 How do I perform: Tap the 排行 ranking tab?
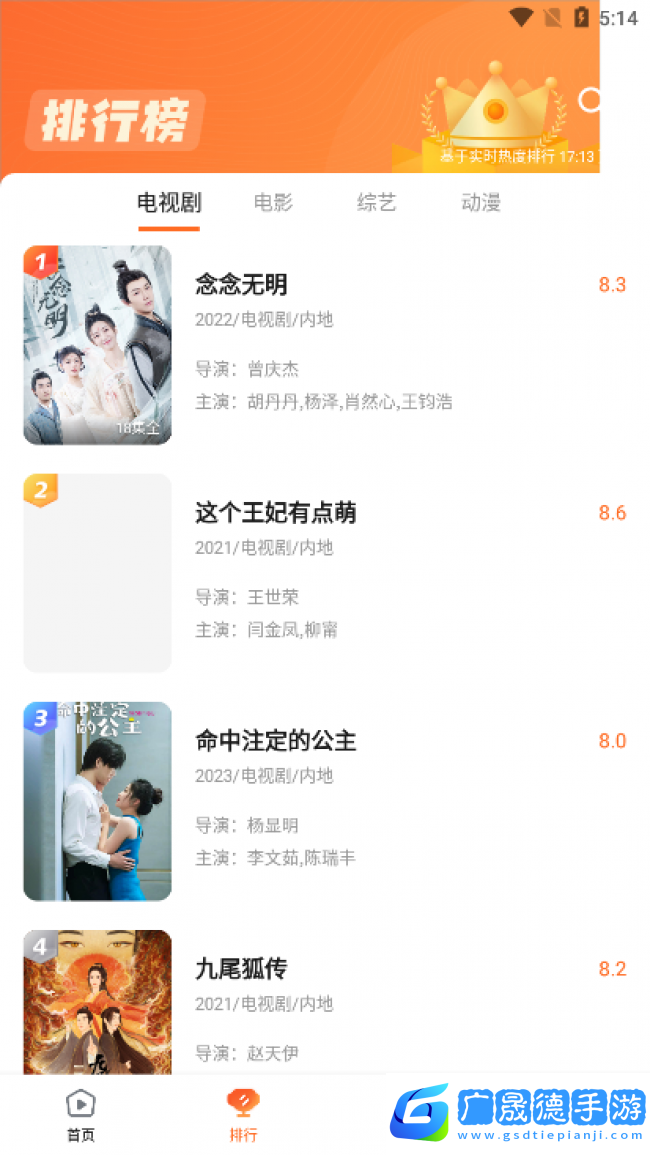click(x=243, y=1115)
